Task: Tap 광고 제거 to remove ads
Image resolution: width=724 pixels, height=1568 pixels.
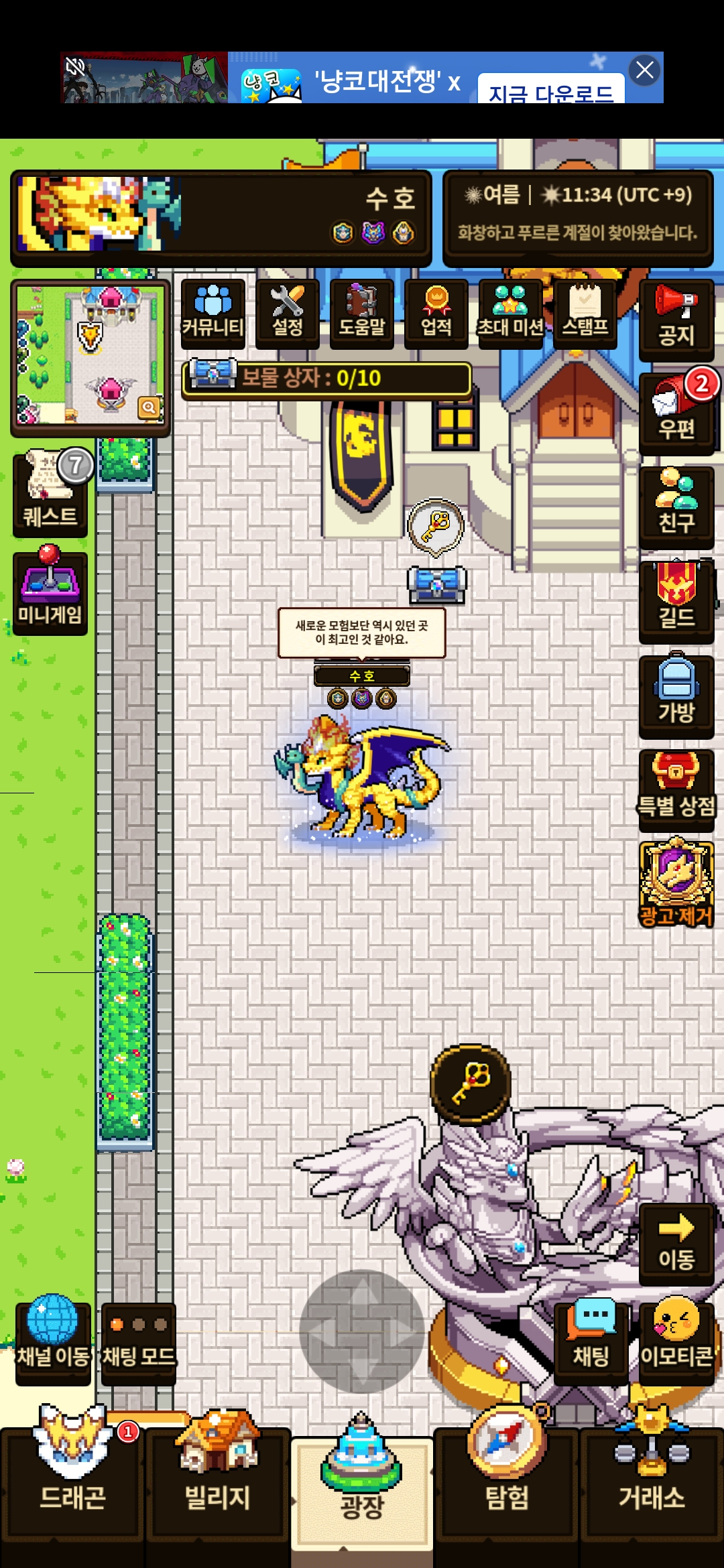Action: coord(676,883)
